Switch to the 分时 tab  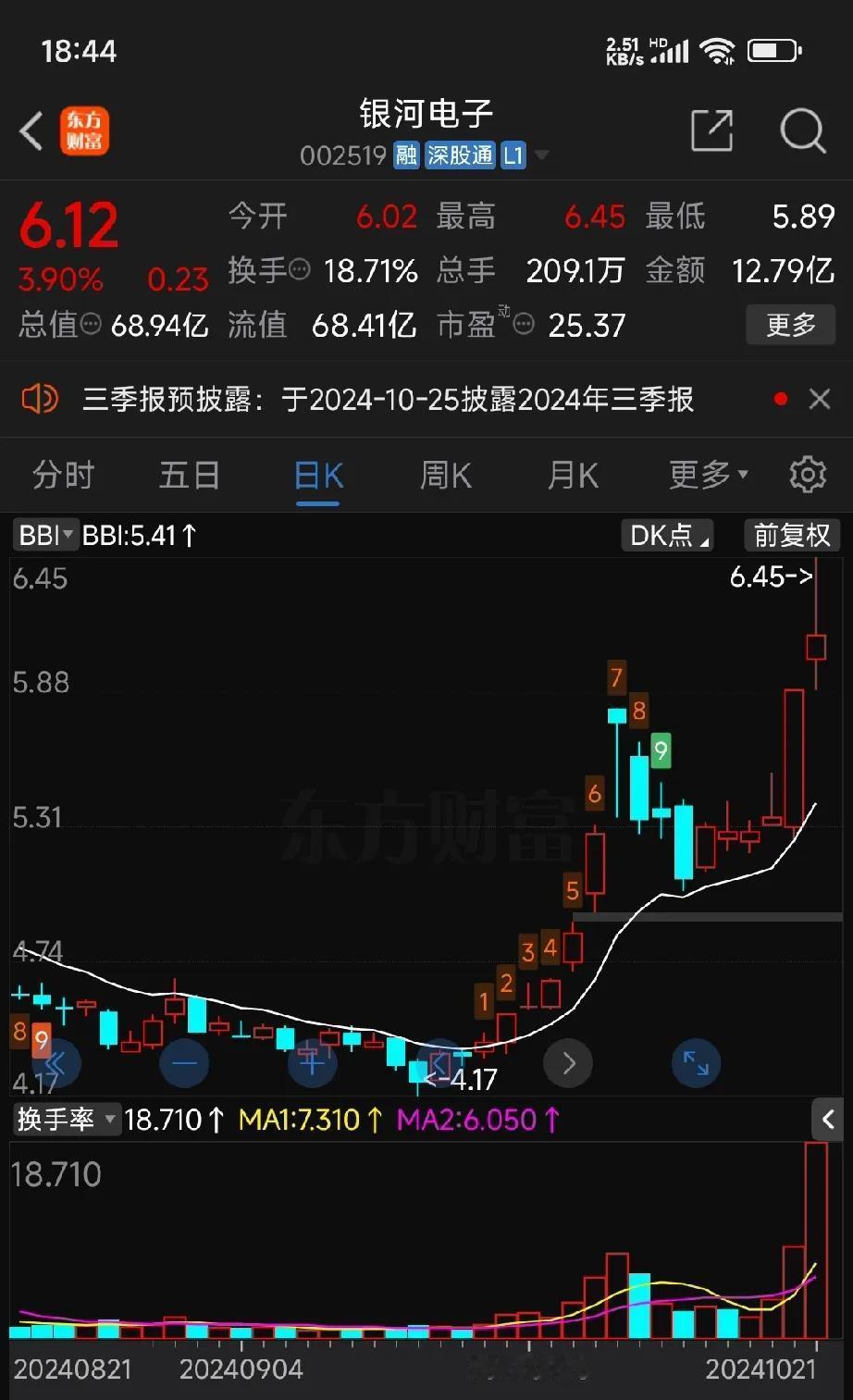click(63, 476)
